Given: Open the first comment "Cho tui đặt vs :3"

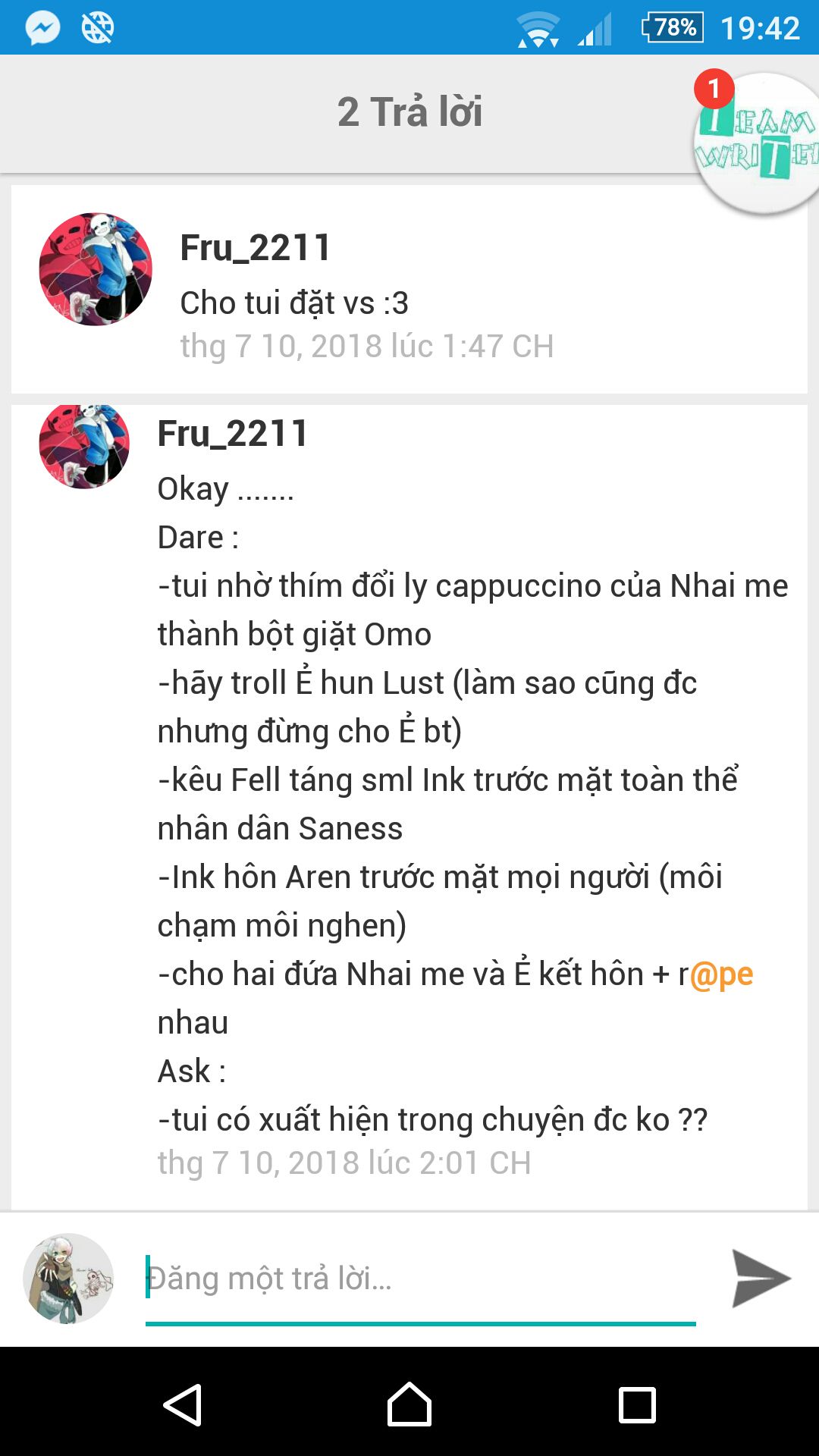Looking at the screenshot, I should pos(294,303).
